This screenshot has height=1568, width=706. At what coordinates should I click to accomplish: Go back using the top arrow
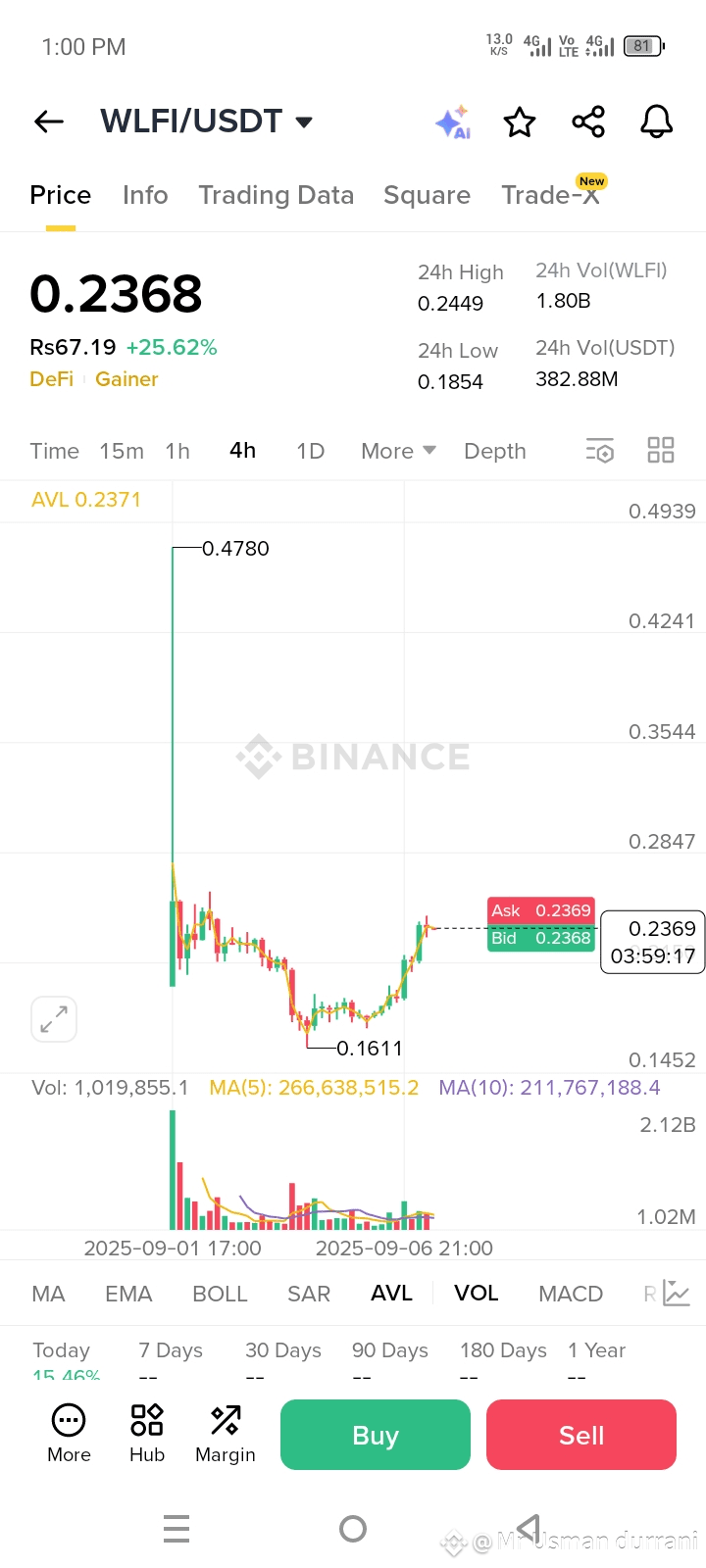point(49,122)
